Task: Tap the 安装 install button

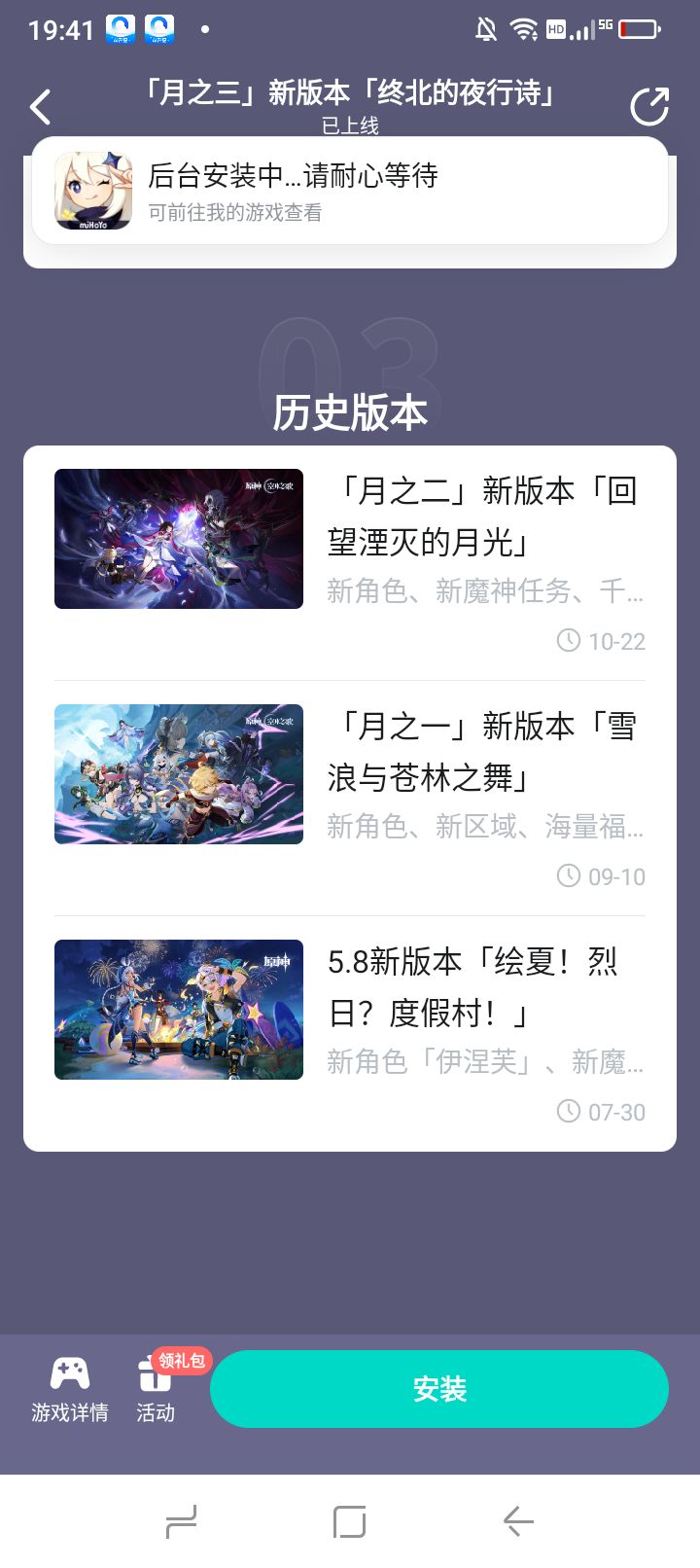Action: point(439,1388)
